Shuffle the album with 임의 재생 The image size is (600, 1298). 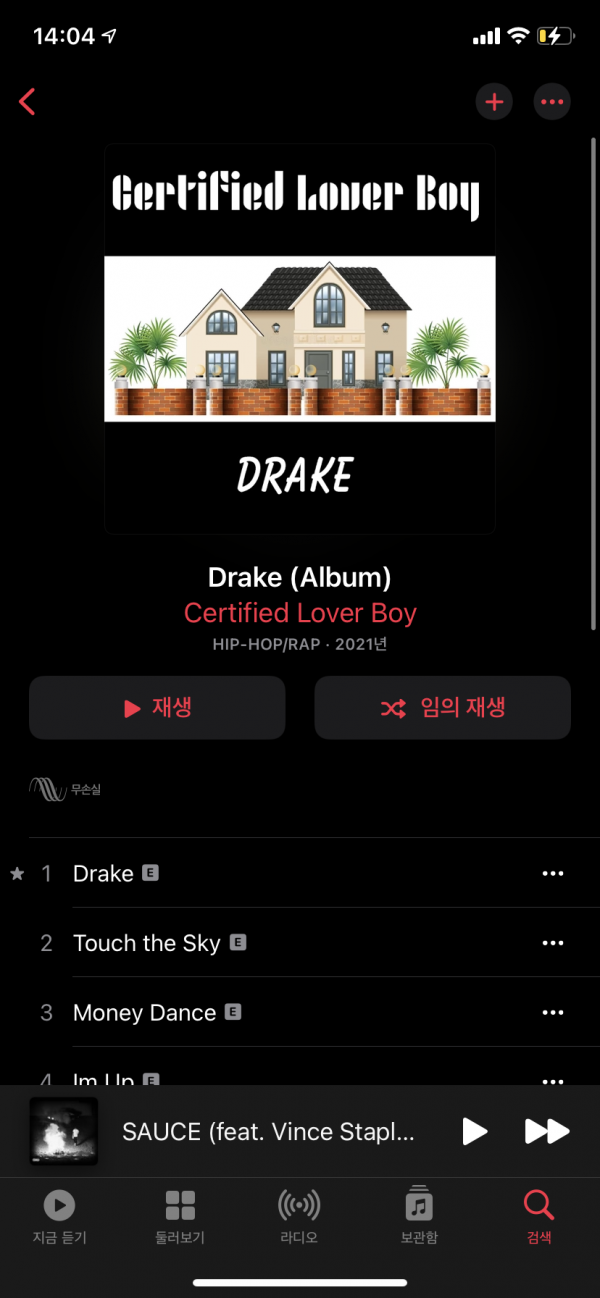coord(442,708)
